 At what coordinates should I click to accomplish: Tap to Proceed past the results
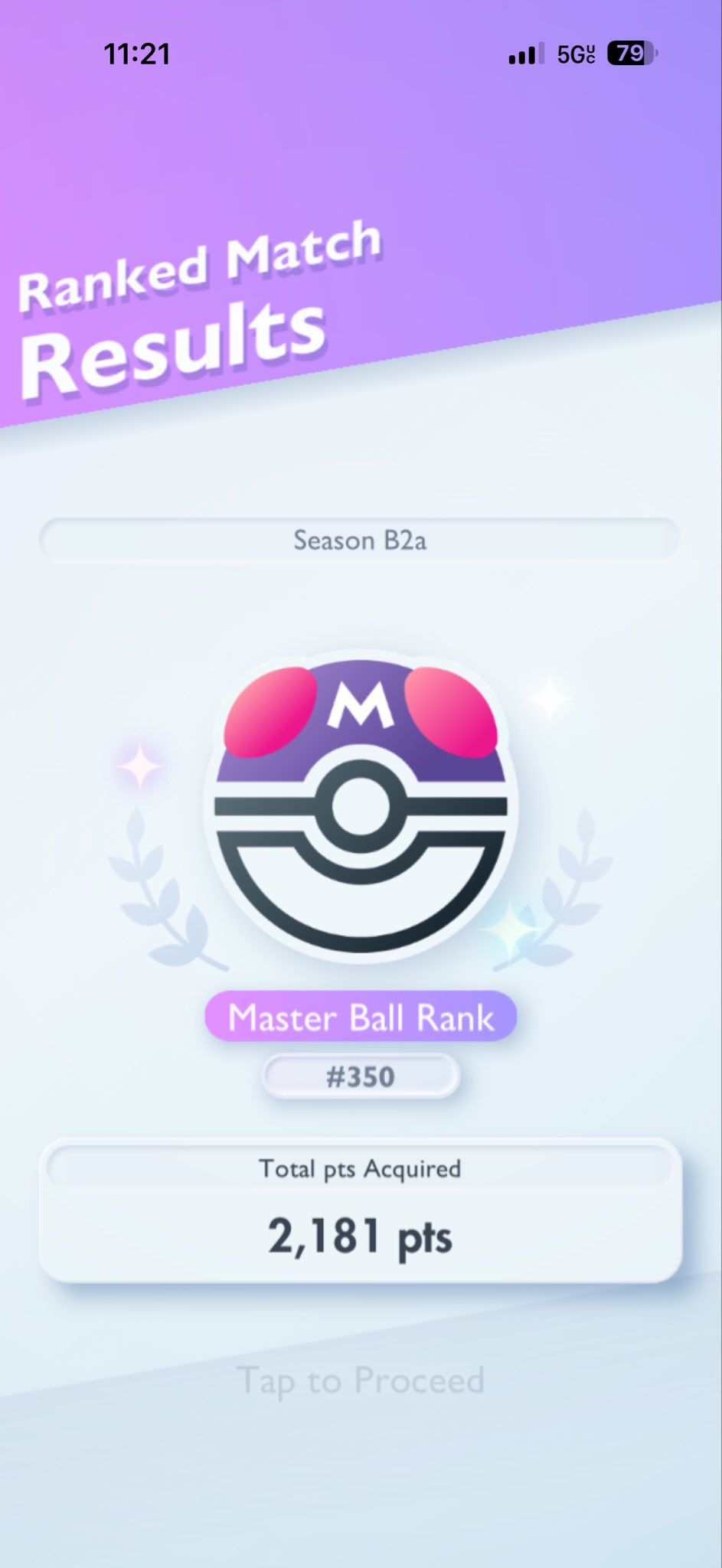[x=361, y=1380]
